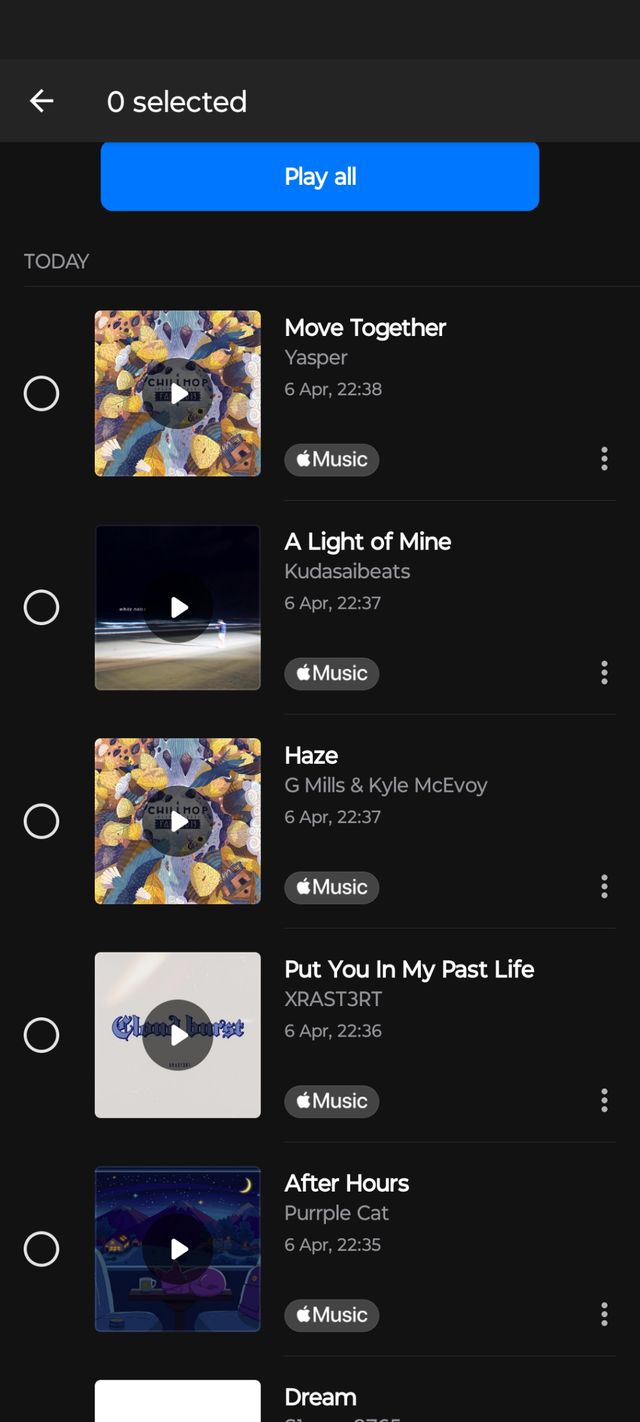Open A Light of Mine in Apple Music

coord(332,673)
